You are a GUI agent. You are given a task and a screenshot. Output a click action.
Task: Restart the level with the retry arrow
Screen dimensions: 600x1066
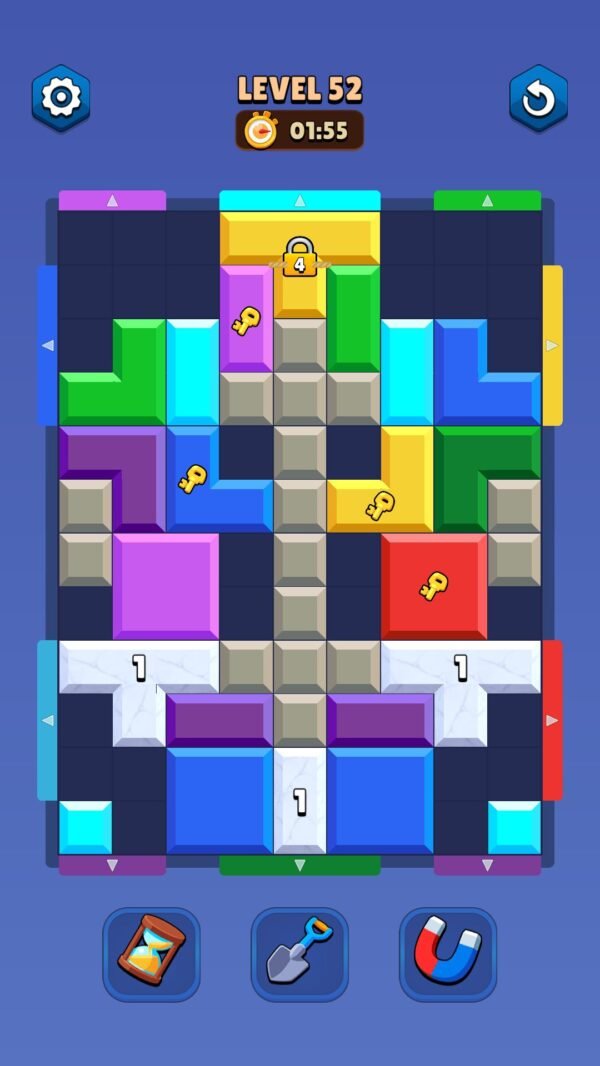pyautogui.click(x=538, y=98)
